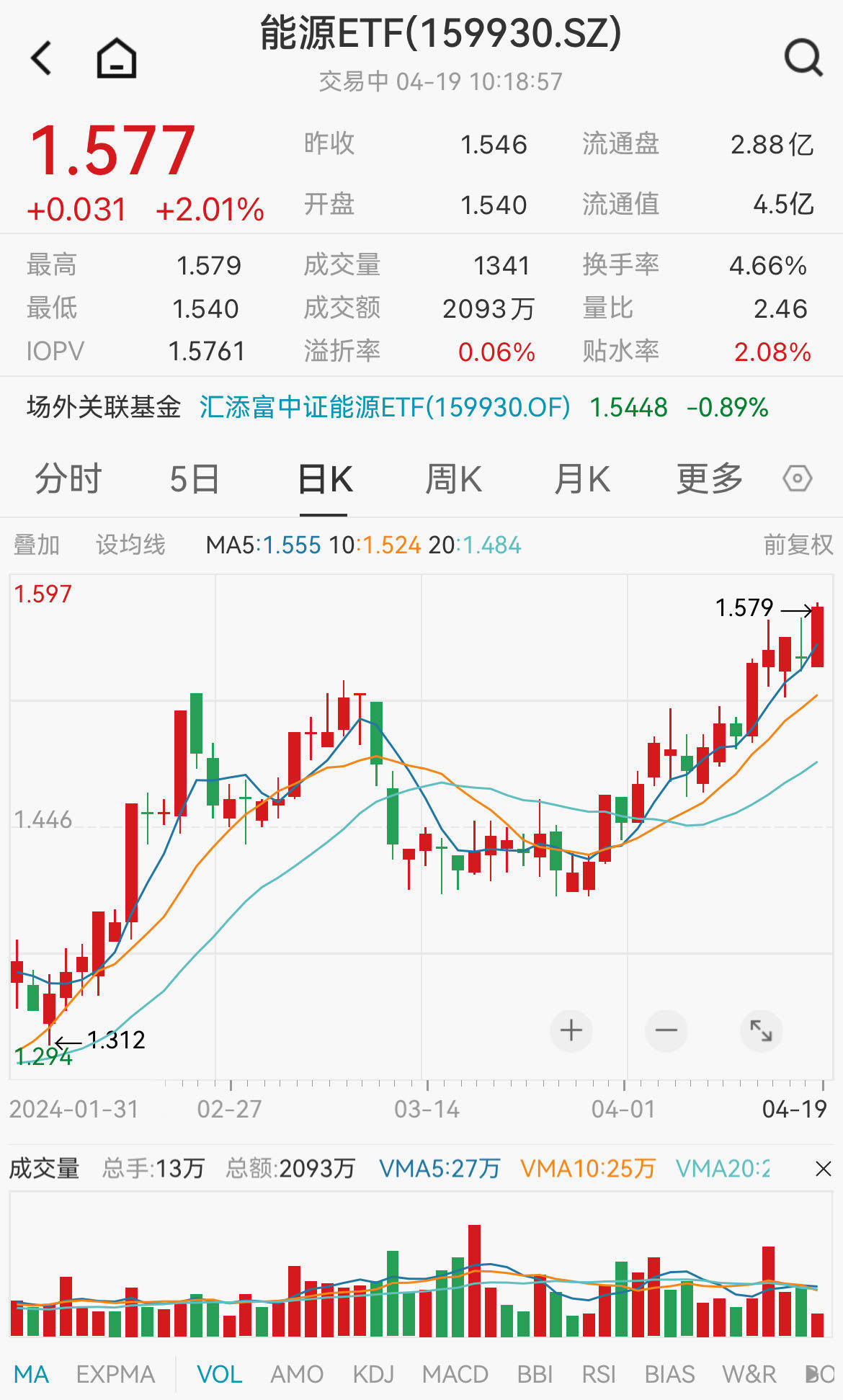Zoom out the K-line chart with minus
Image resolution: width=843 pixels, height=1400 pixels.
coord(666,1030)
